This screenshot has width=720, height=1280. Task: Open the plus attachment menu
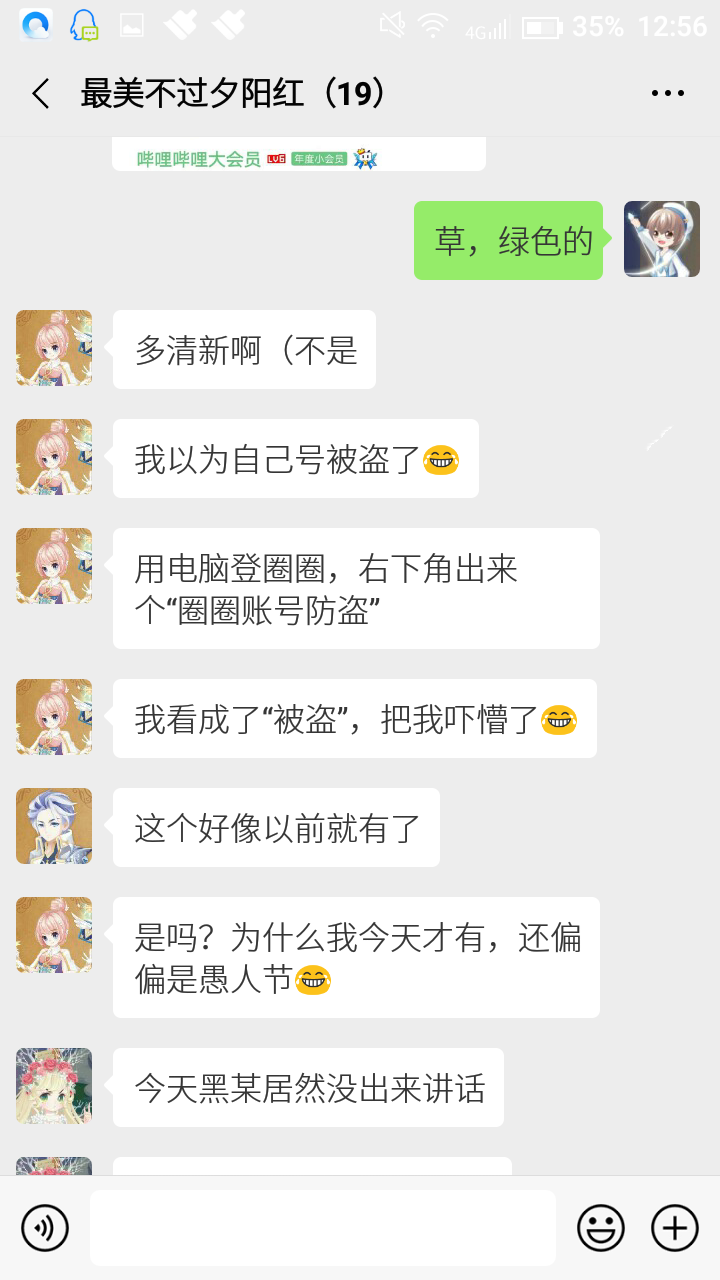[x=674, y=1227]
